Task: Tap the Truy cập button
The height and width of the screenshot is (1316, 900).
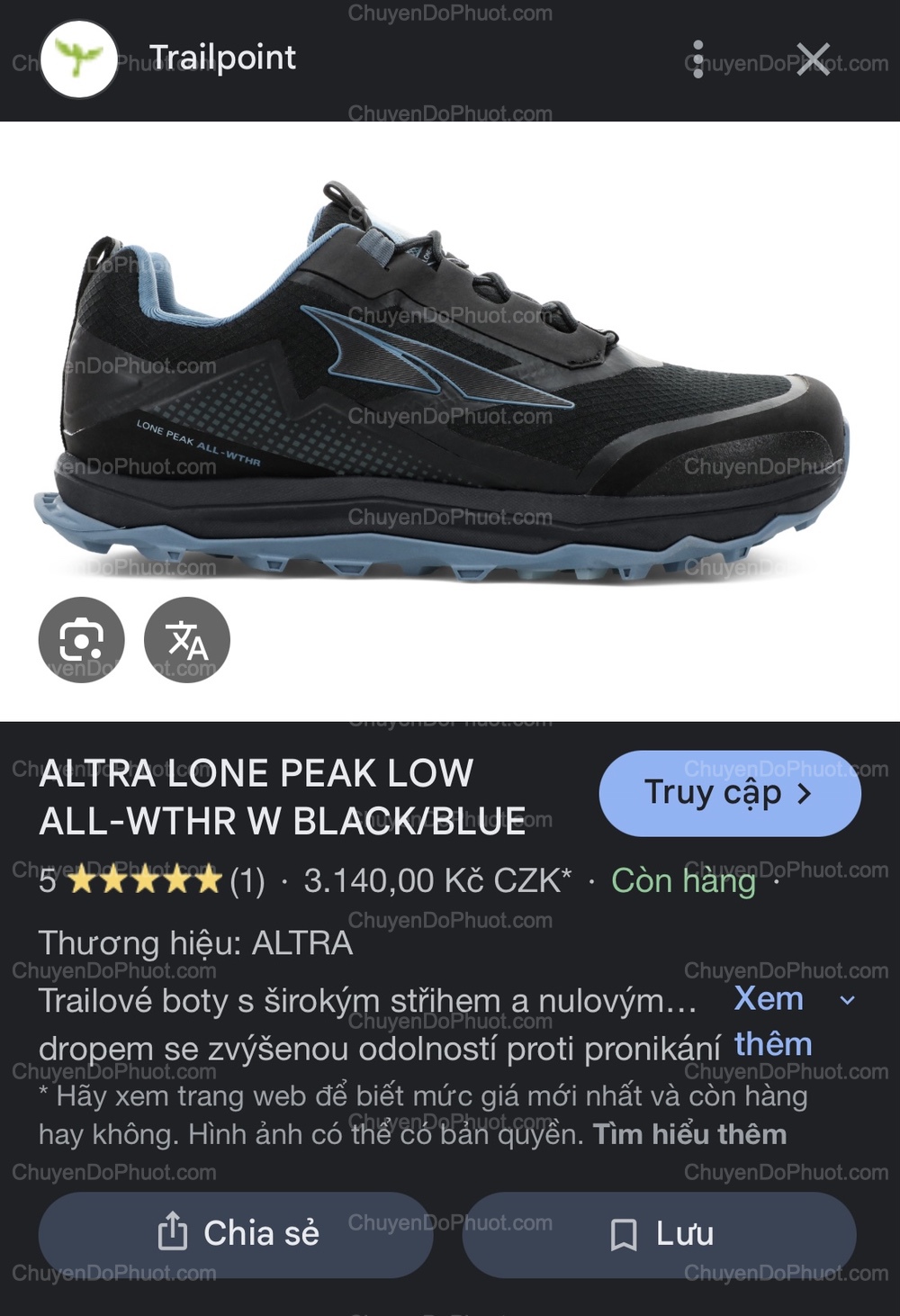Action: tap(729, 793)
